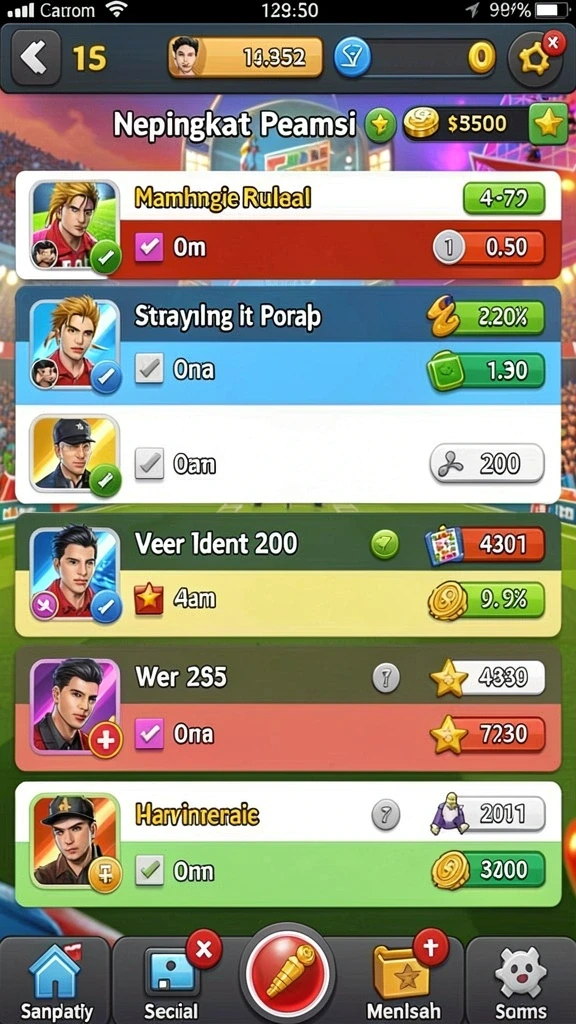Viewport: 576px width, 1024px height.
Task: Open the Menlsah tab
Action: pos(403,980)
